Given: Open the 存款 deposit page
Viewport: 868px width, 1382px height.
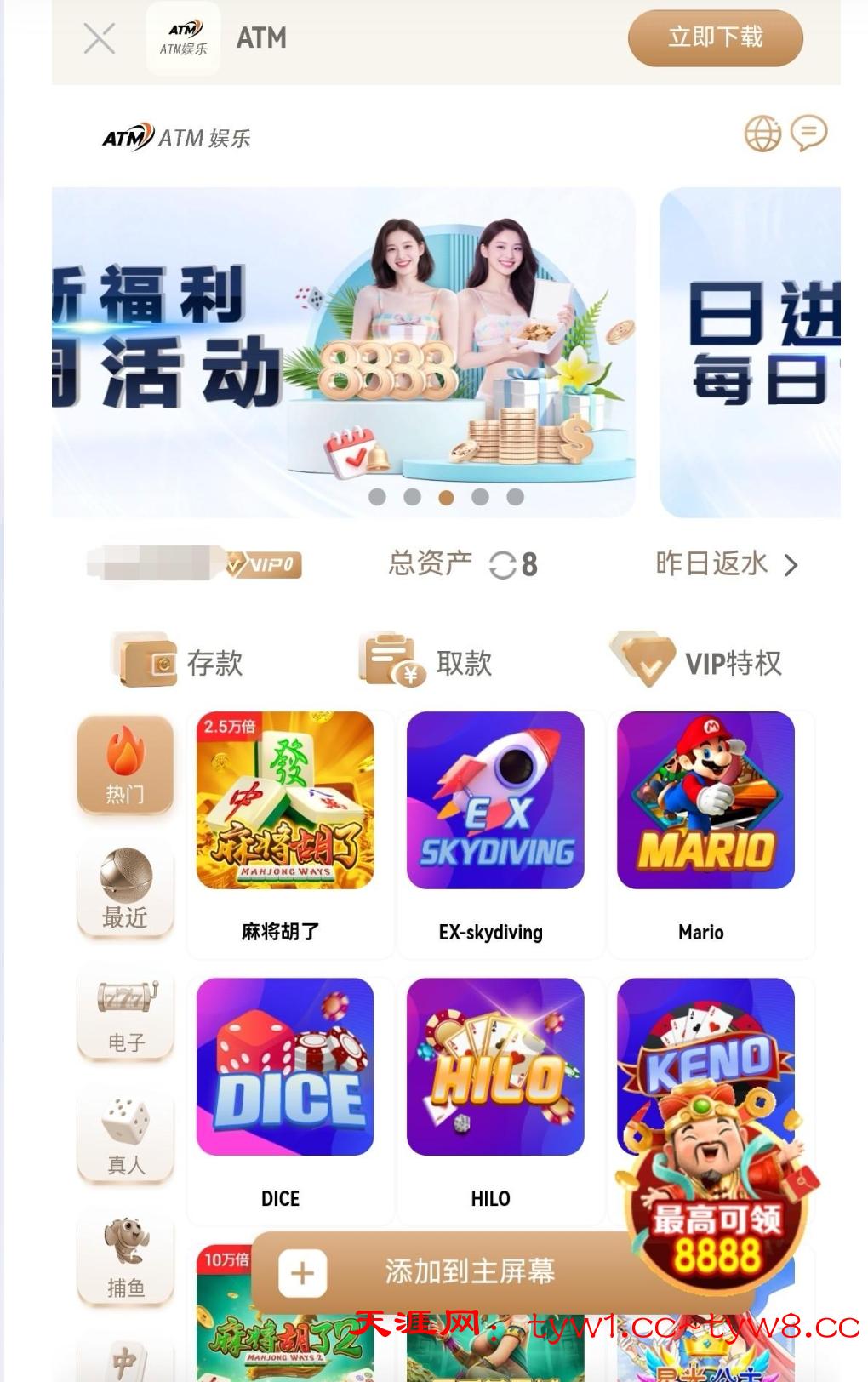Looking at the screenshot, I should (x=180, y=662).
